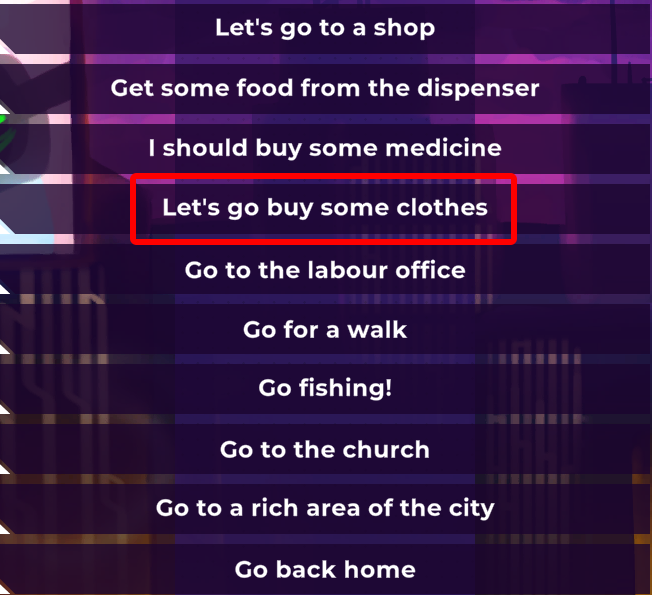Viewport: 652px width, 595px height.
Task: Choose "Go for a walk"
Action: pyautogui.click(x=325, y=329)
